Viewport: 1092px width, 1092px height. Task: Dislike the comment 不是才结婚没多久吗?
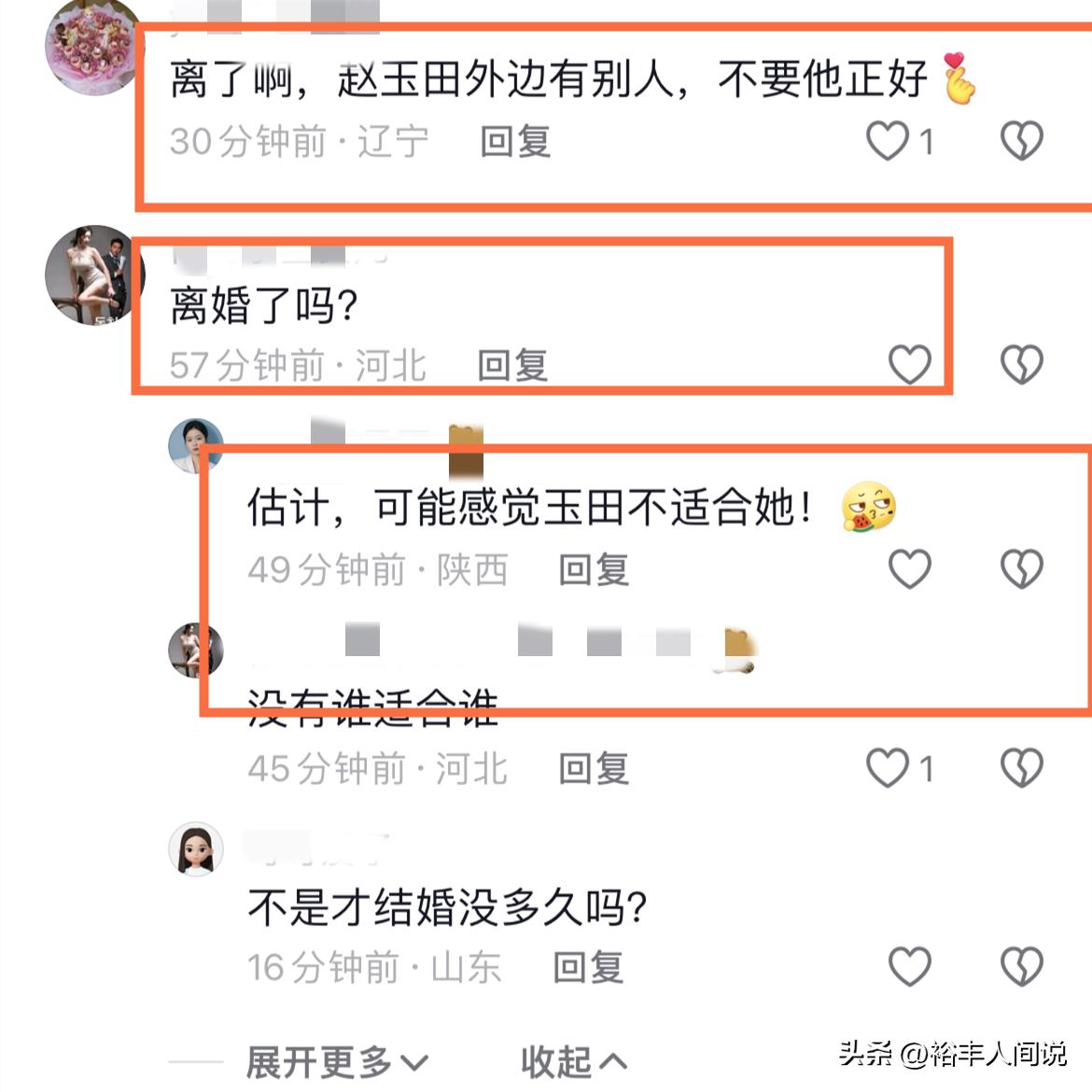tap(1021, 968)
